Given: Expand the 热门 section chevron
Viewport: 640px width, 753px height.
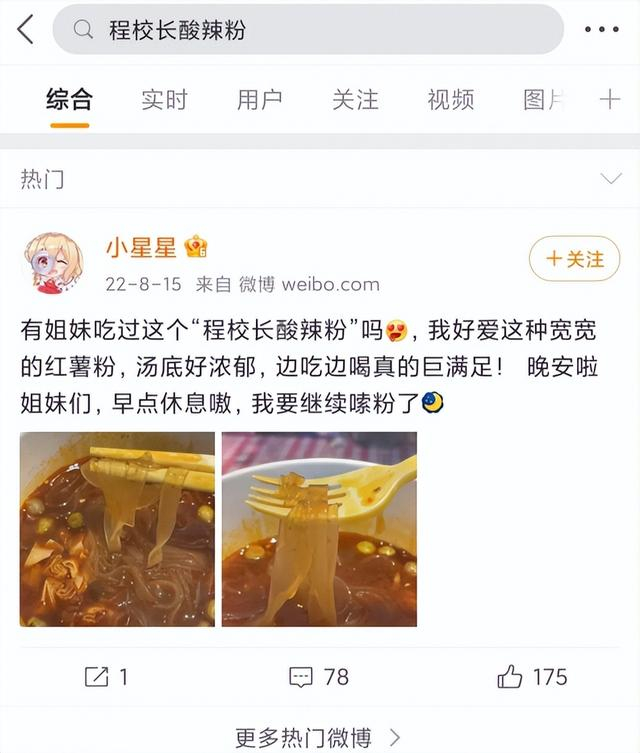Looking at the screenshot, I should (x=609, y=179).
